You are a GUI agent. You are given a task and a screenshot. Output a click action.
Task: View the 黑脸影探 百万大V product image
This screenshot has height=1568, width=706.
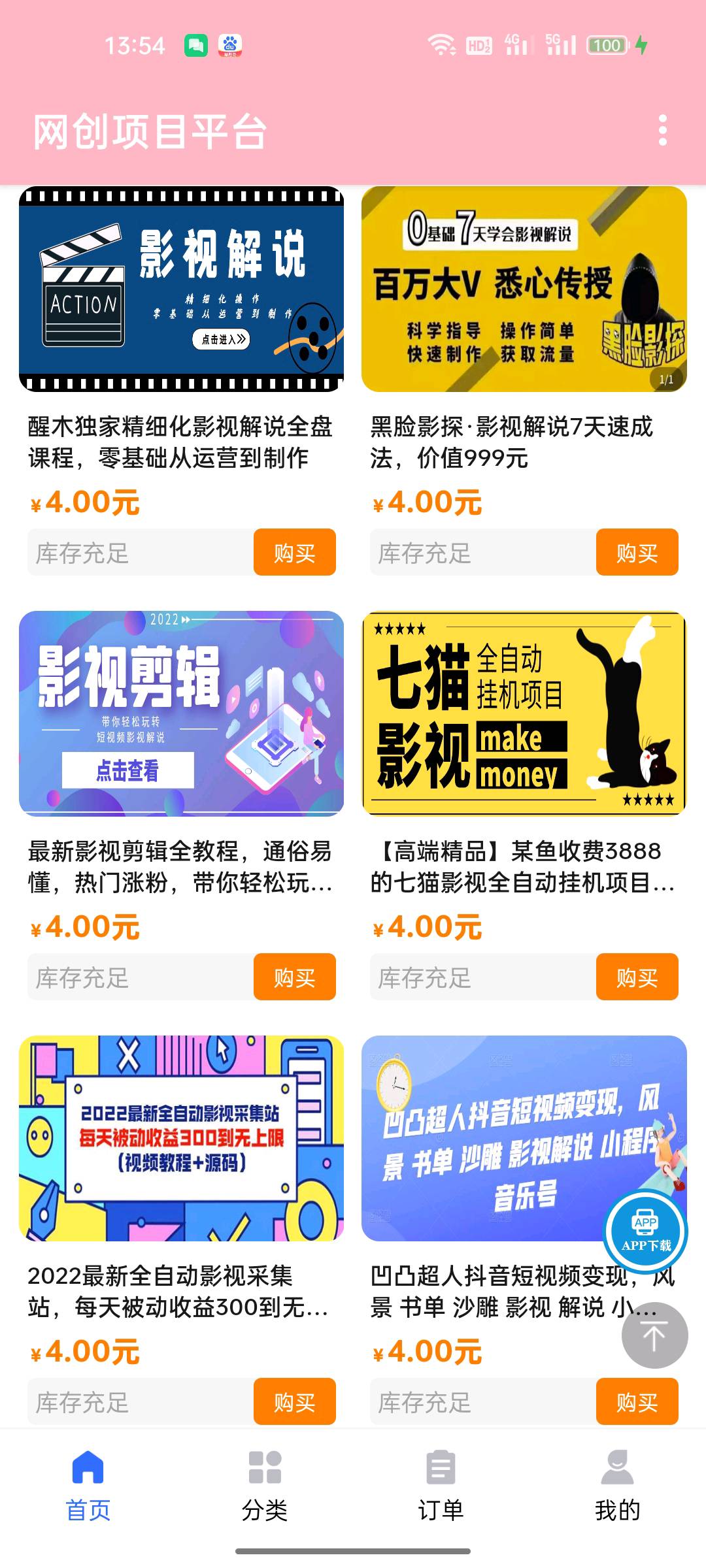524,289
